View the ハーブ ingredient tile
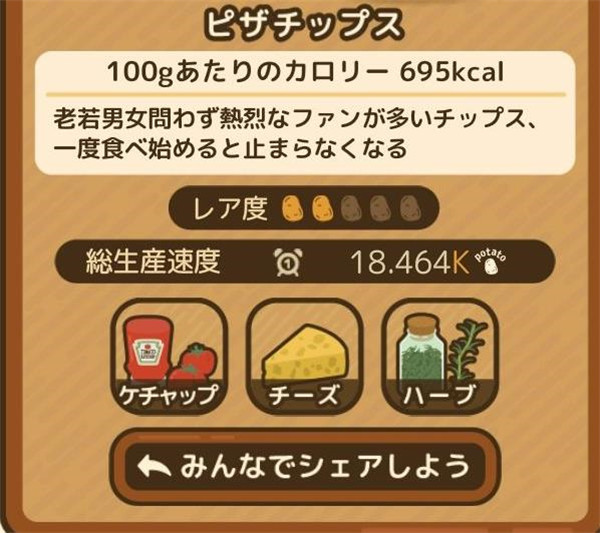Image resolution: width=600 pixels, height=533 pixels. (437, 359)
